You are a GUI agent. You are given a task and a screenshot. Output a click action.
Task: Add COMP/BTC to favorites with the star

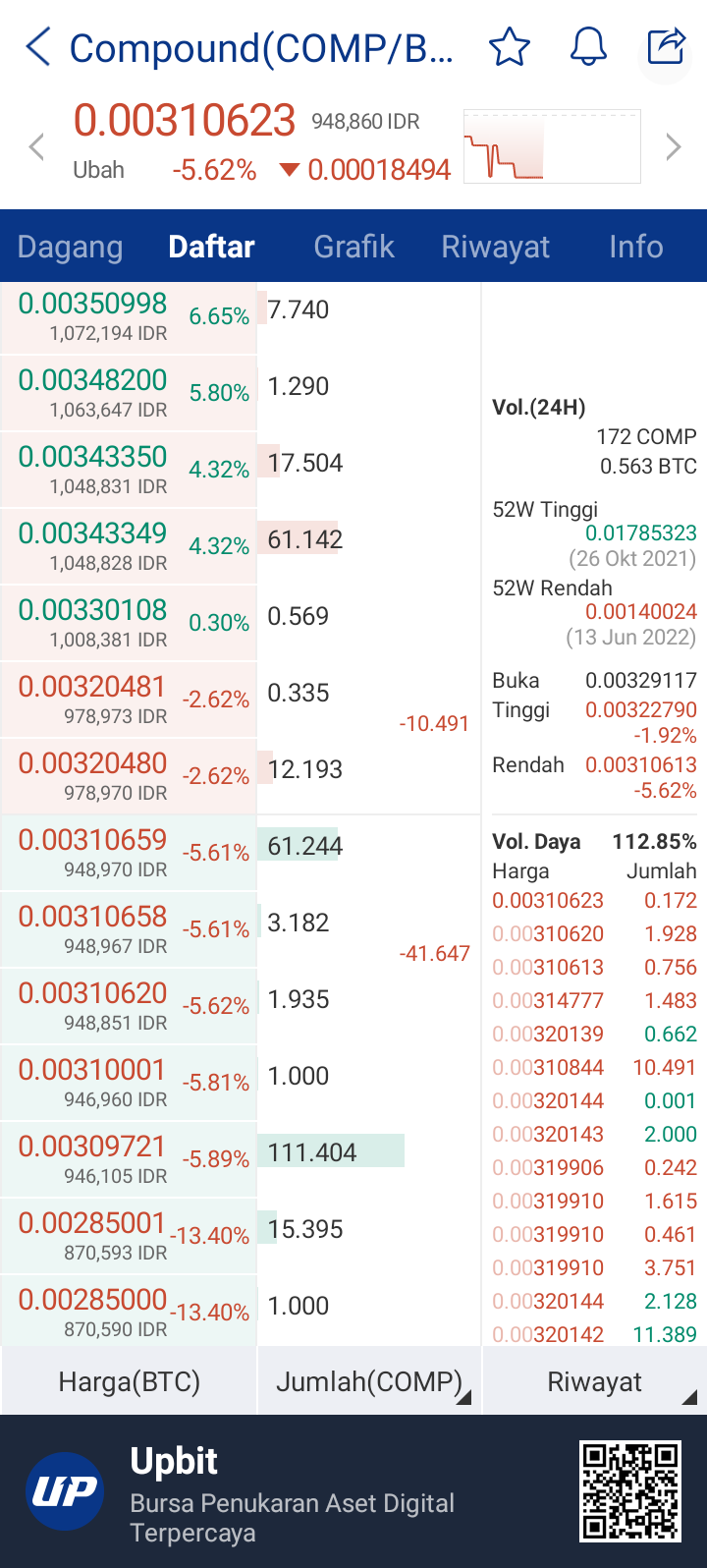click(509, 46)
